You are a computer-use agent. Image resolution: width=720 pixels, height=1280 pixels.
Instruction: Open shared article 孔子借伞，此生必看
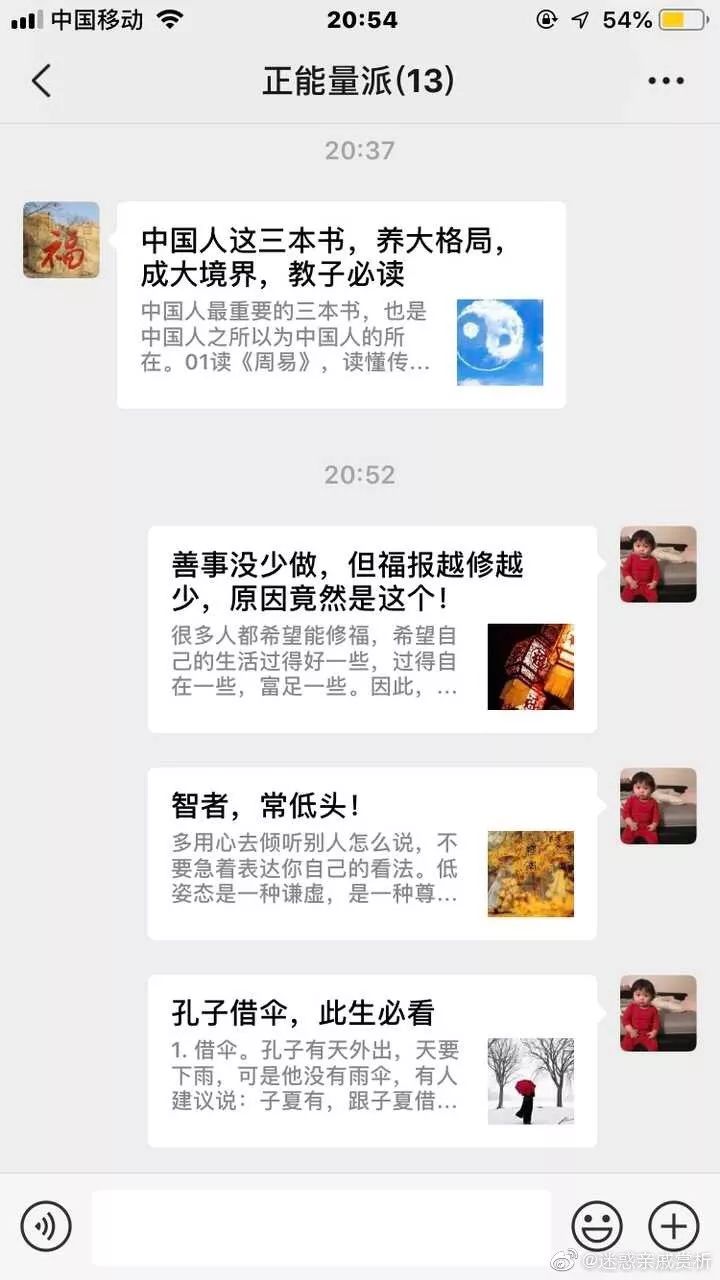coord(372,1060)
